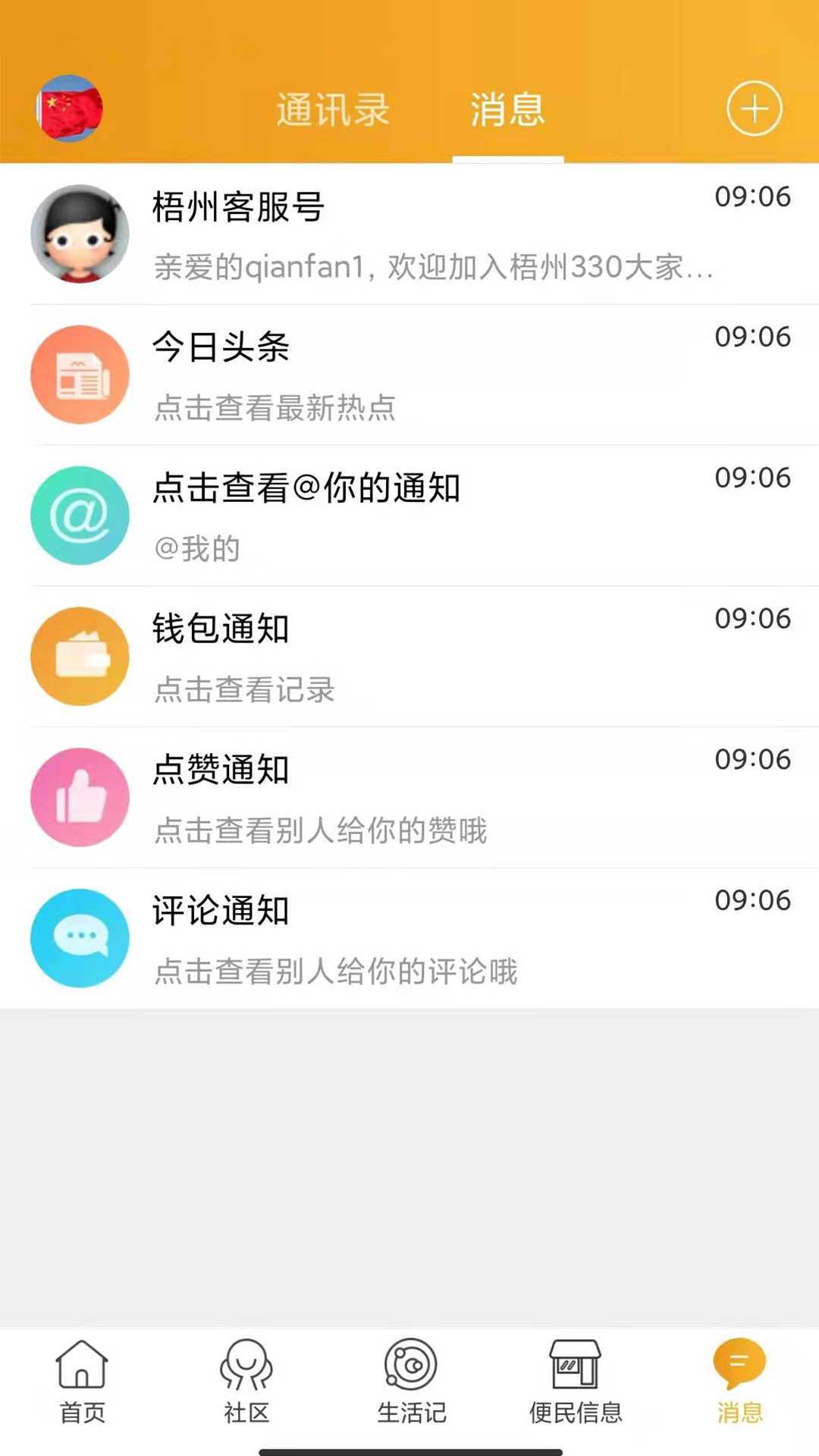This screenshot has height=1456, width=819.
Task: Open the 钱包通知 wallet icon
Action: coord(80,656)
